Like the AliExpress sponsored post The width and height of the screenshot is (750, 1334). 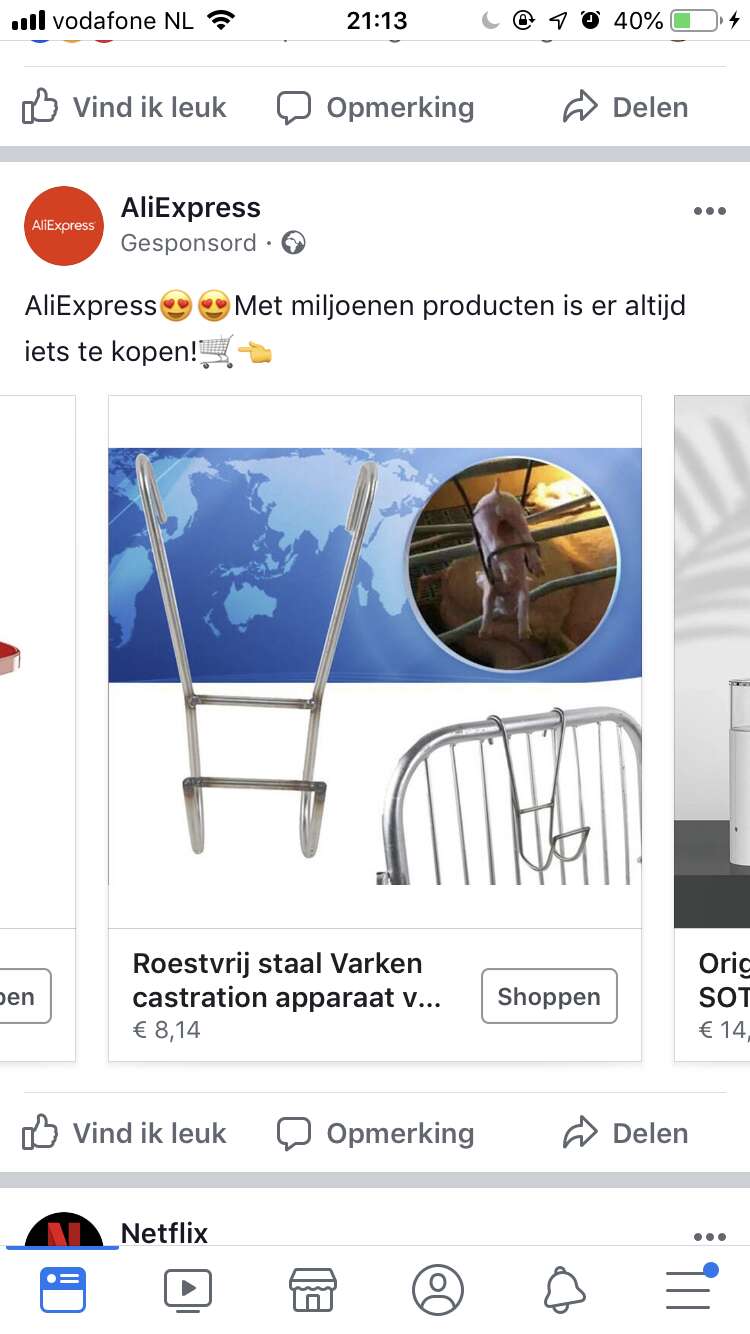[x=125, y=1133]
